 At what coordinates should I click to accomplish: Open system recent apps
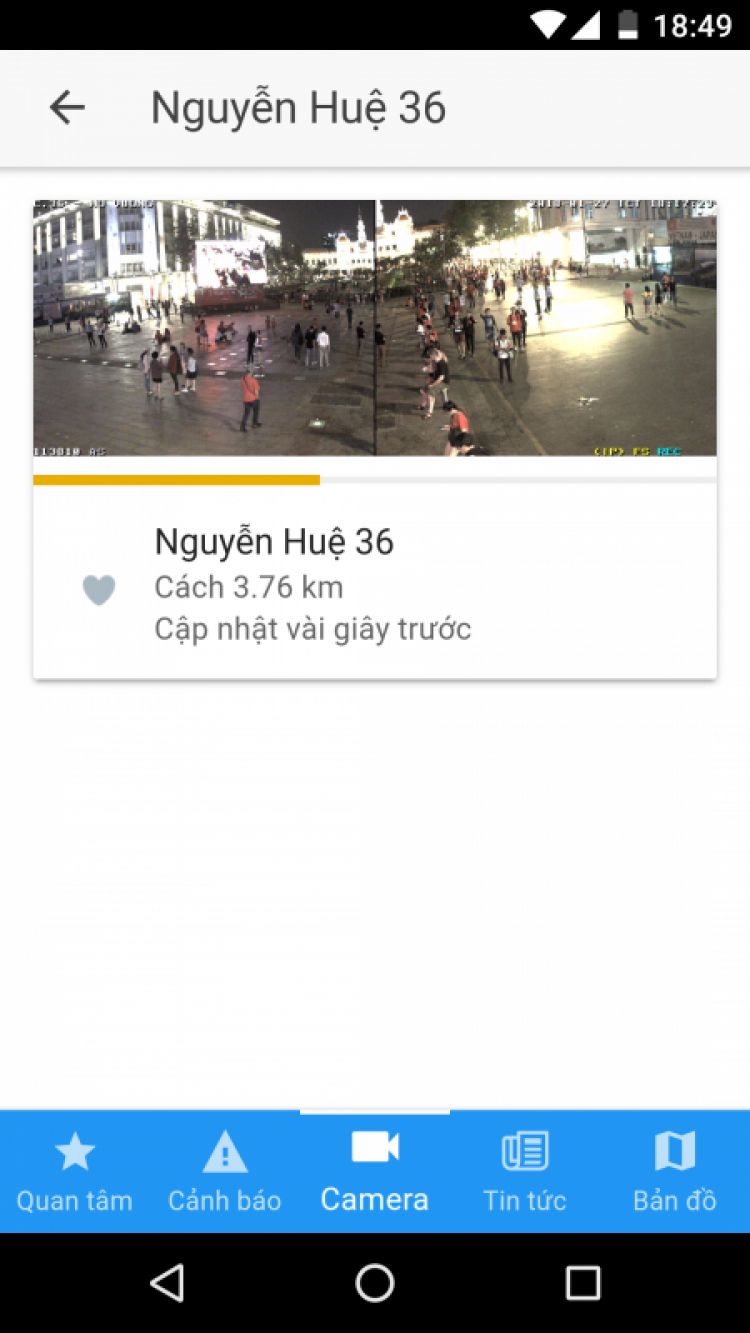[582, 1282]
